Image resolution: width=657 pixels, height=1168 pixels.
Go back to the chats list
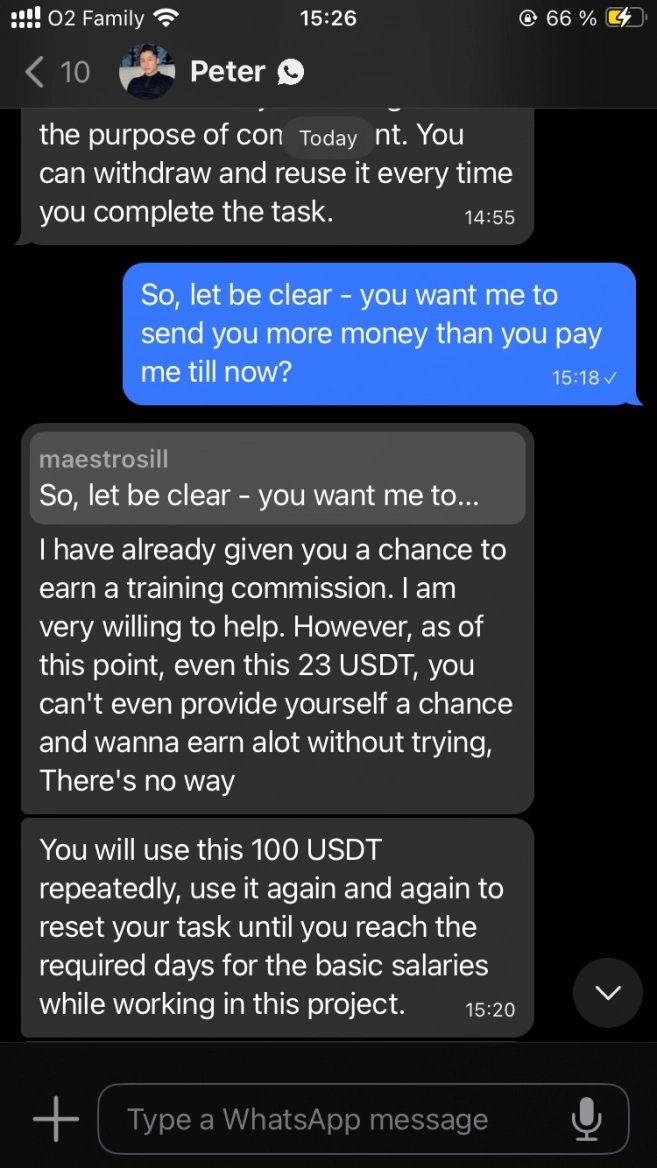tap(55, 72)
